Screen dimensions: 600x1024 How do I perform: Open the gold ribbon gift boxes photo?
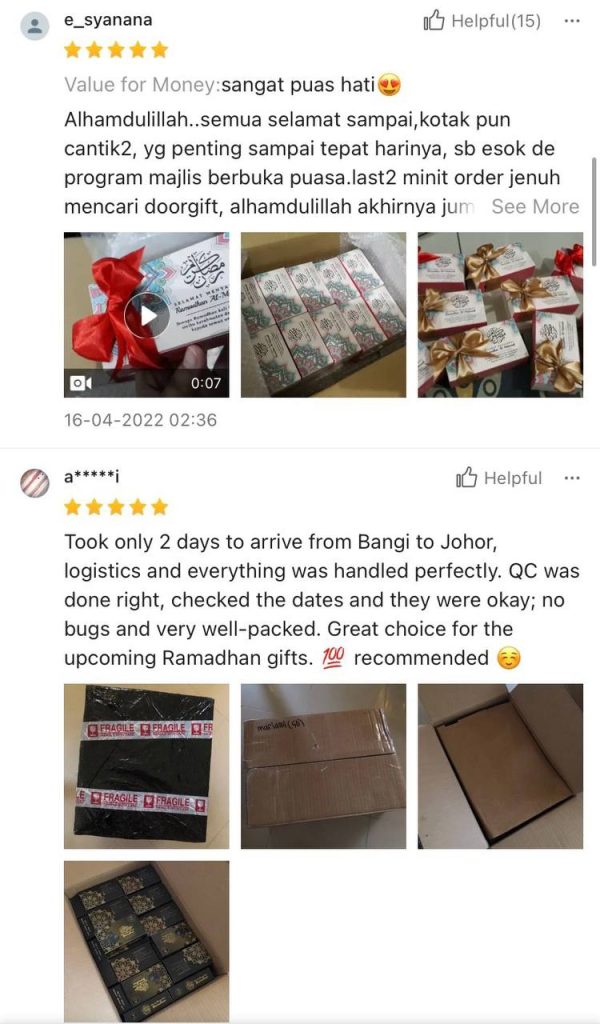[x=500, y=315]
